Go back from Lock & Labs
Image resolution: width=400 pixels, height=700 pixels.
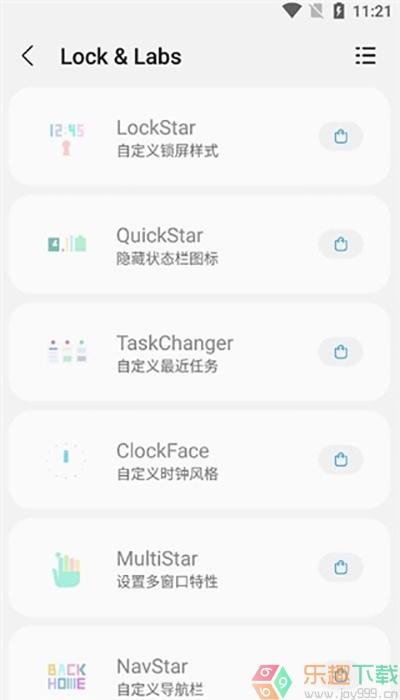click(x=28, y=57)
